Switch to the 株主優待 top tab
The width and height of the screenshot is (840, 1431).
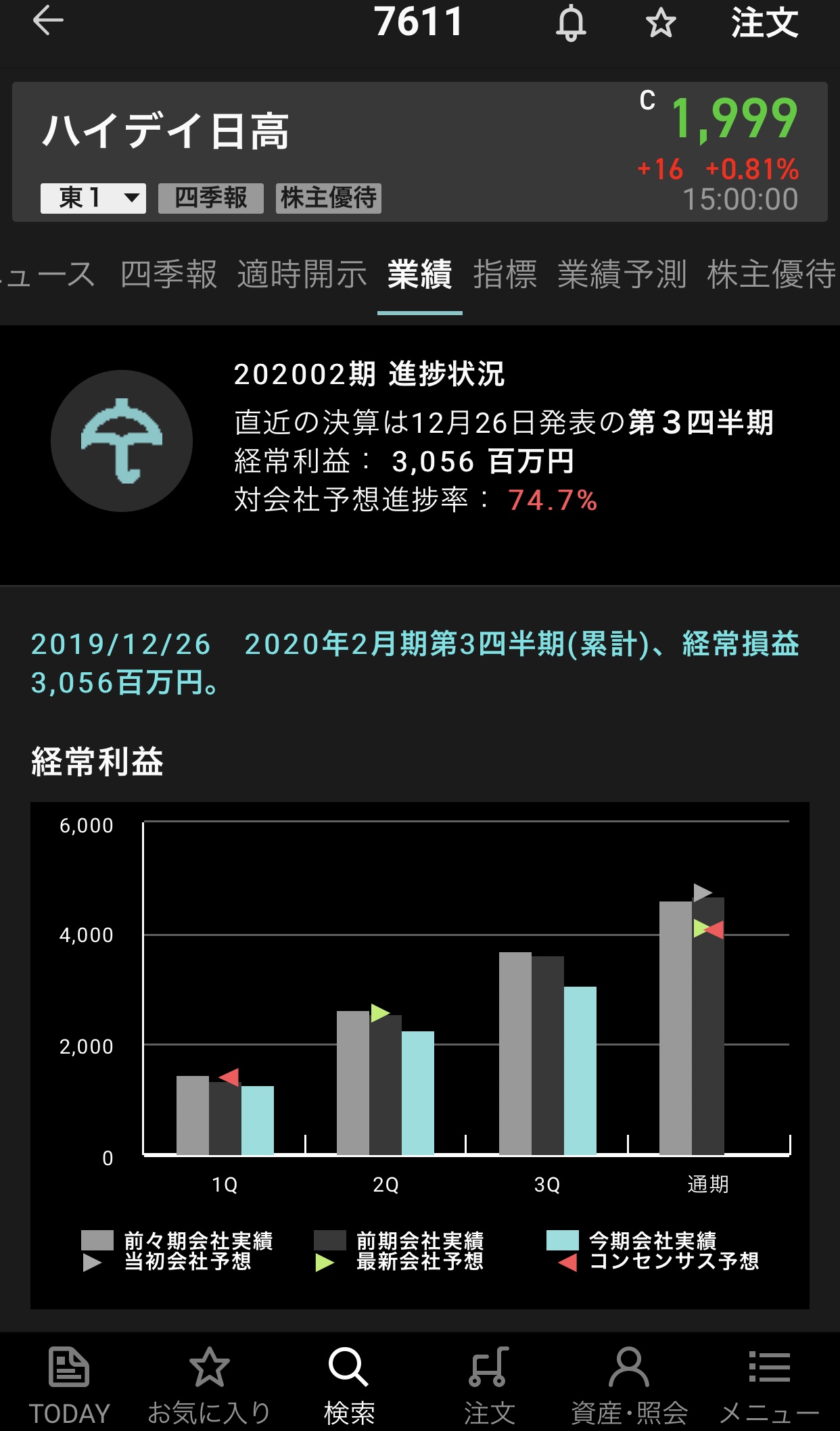[771, 275]
